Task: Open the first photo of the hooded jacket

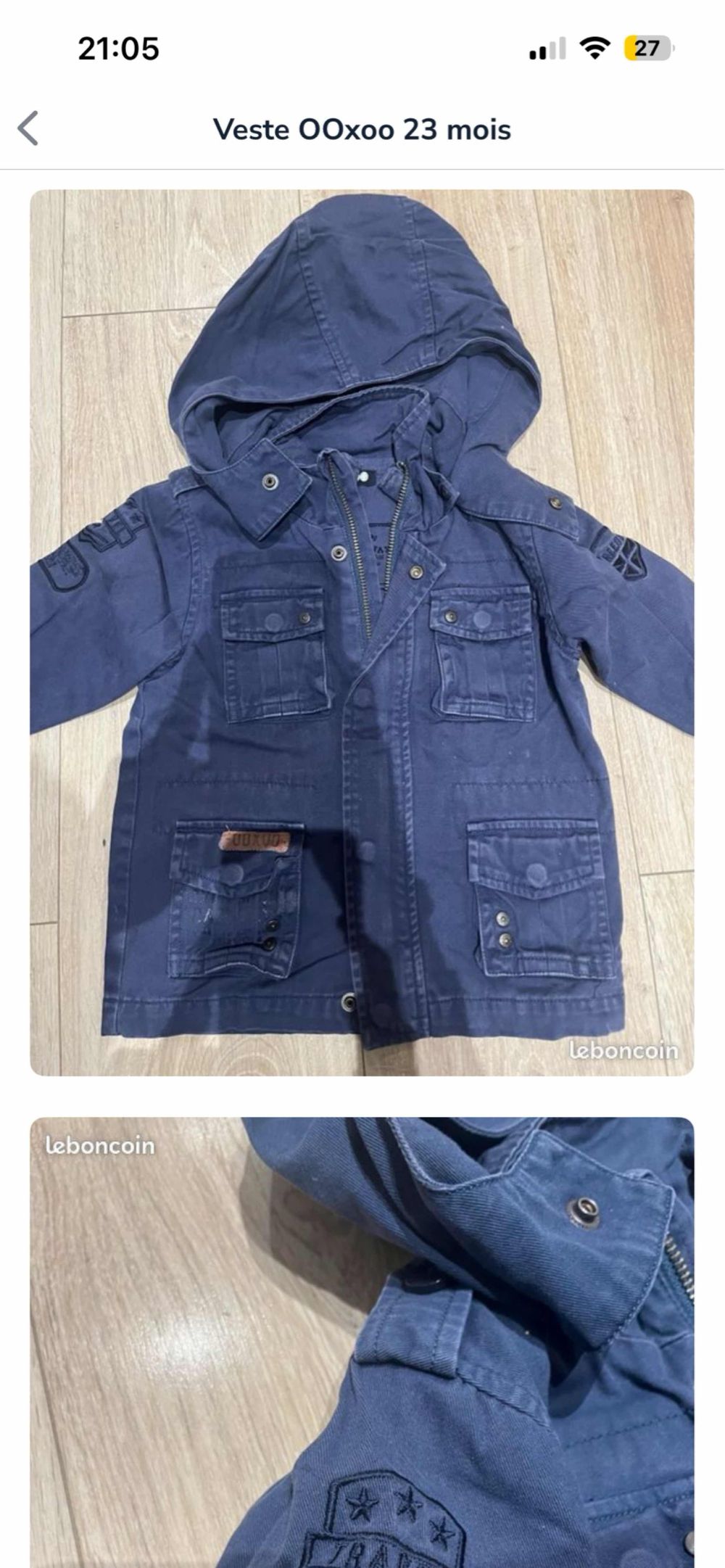Action: pos(361,632)
